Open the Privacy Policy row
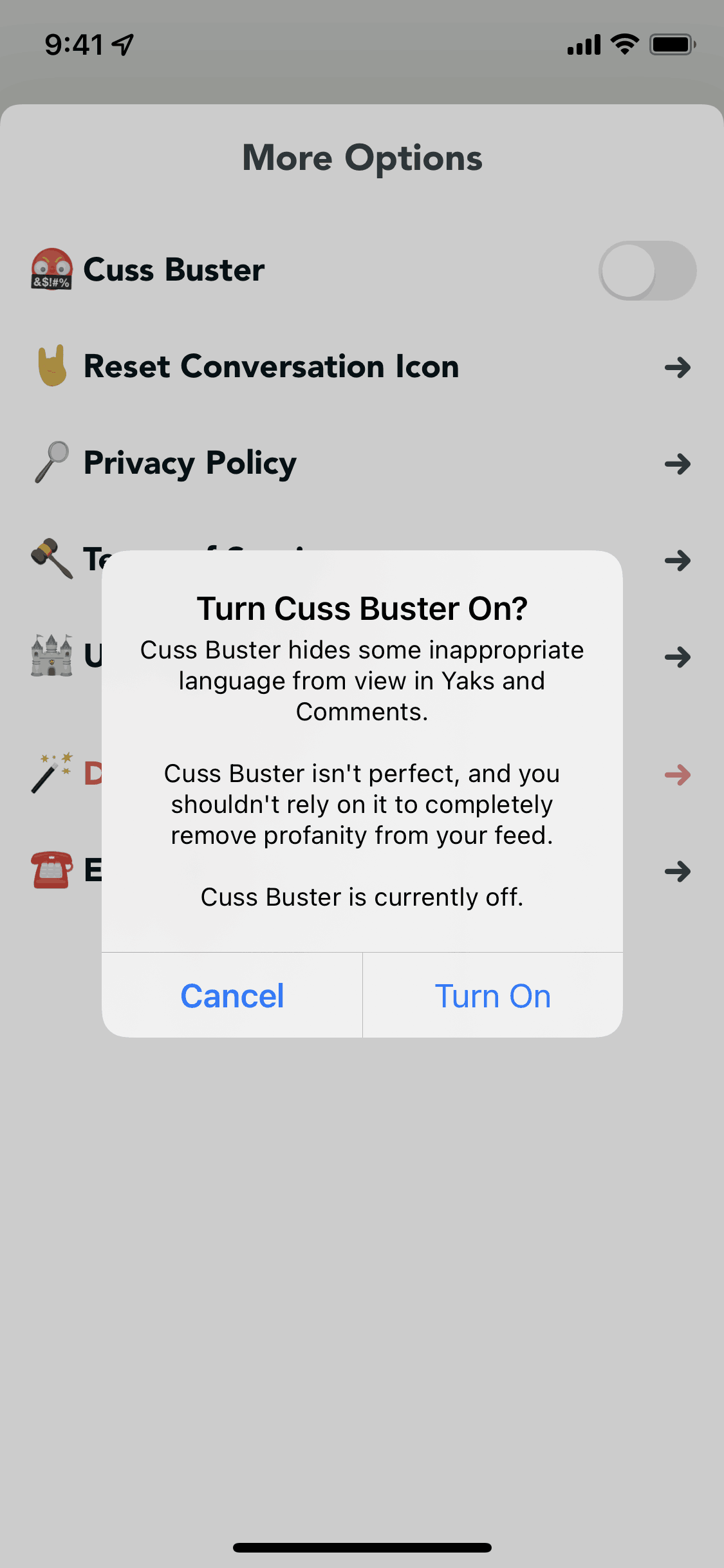The width and height of the screenshot is (724, 1568). pos(362,463)
